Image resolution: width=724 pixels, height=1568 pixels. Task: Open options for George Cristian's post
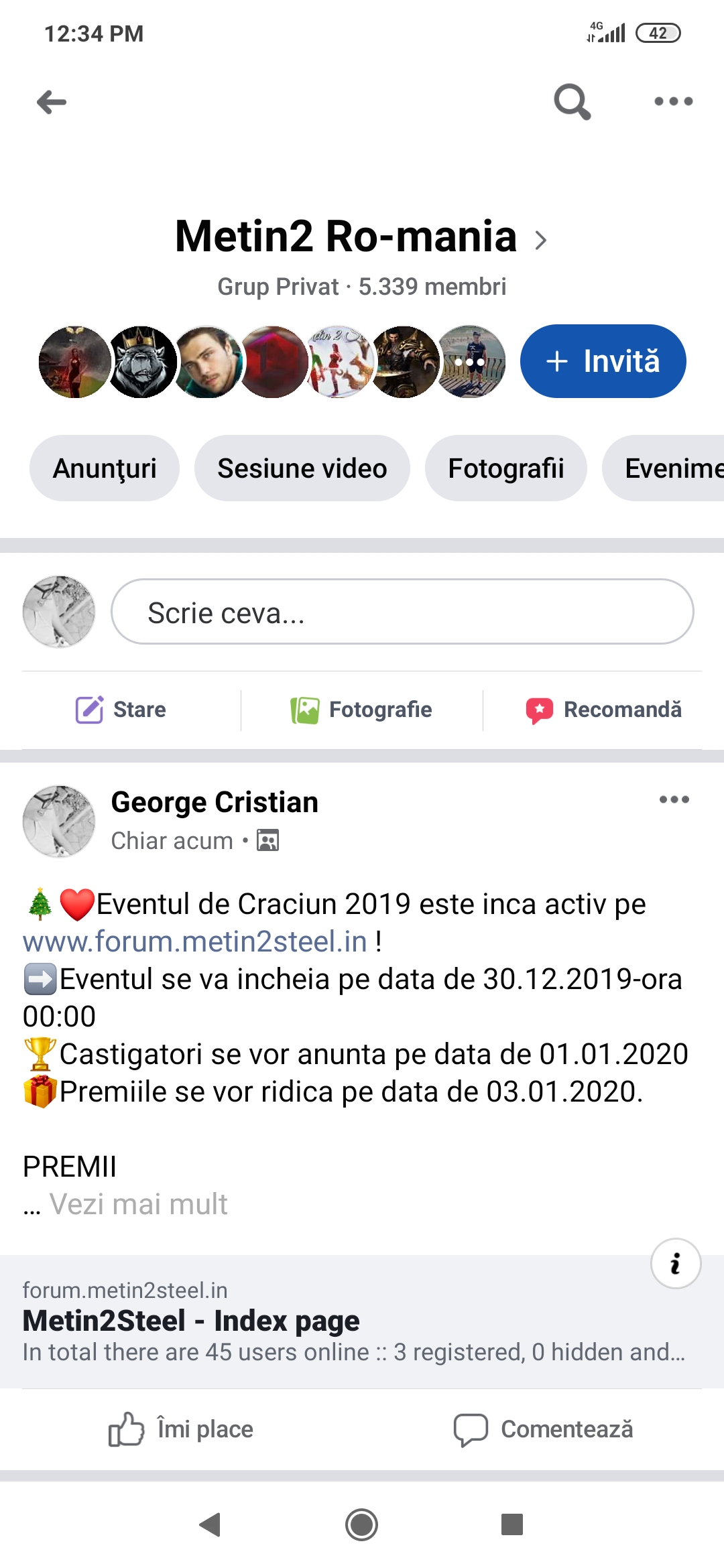(674, 799)
